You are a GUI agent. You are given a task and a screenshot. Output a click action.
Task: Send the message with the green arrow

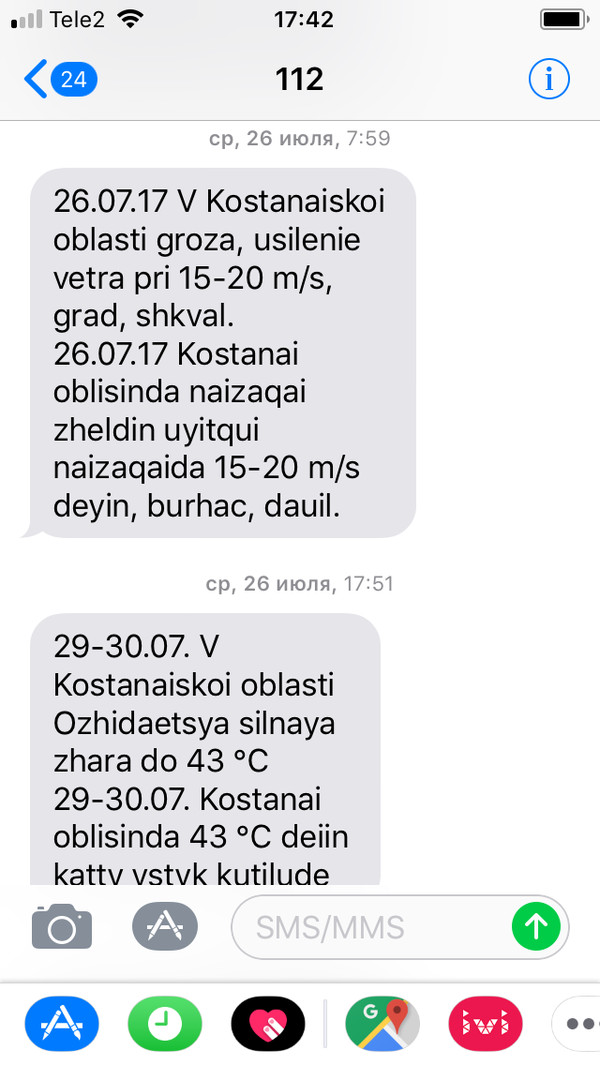point(536,927)
